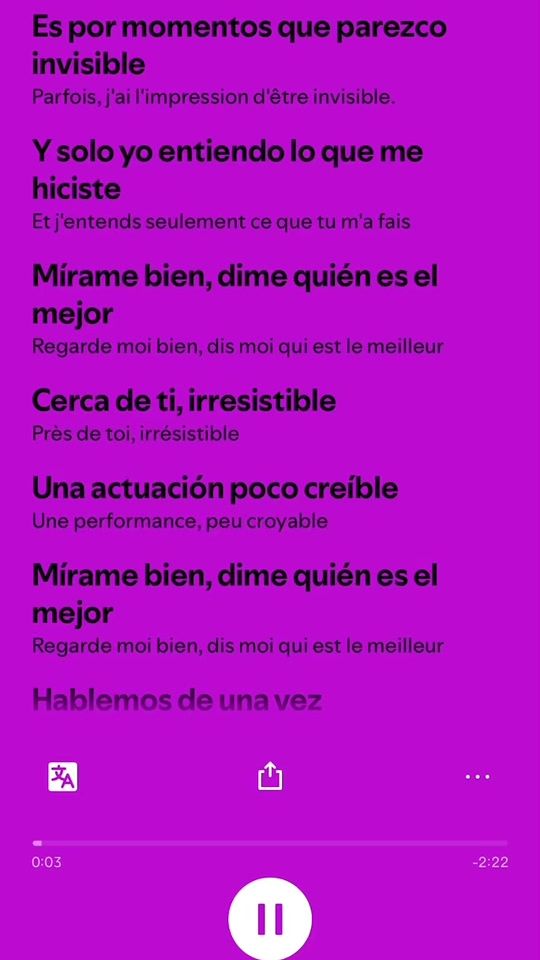Pause the song playback
The image size is (540, 960).
click(270, 919)
